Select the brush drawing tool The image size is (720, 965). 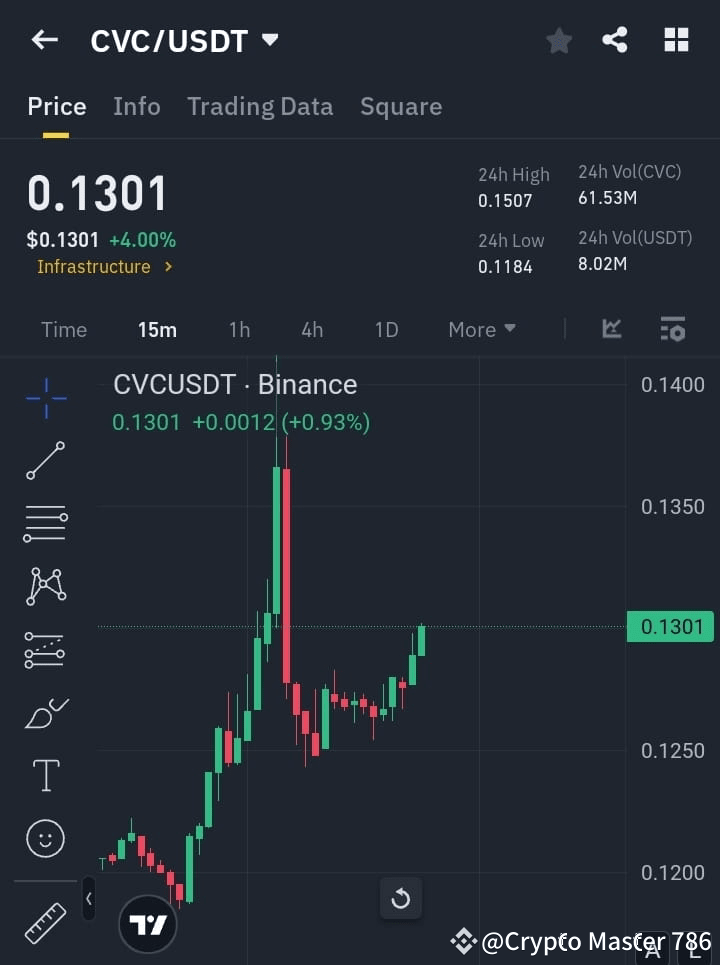45,712
